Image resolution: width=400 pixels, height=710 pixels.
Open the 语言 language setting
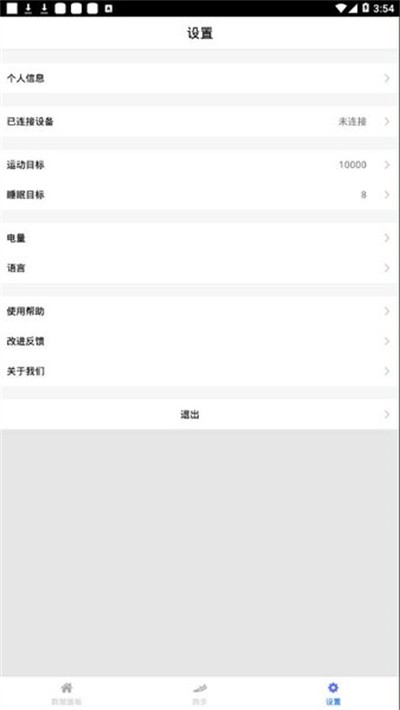point(200,268)
